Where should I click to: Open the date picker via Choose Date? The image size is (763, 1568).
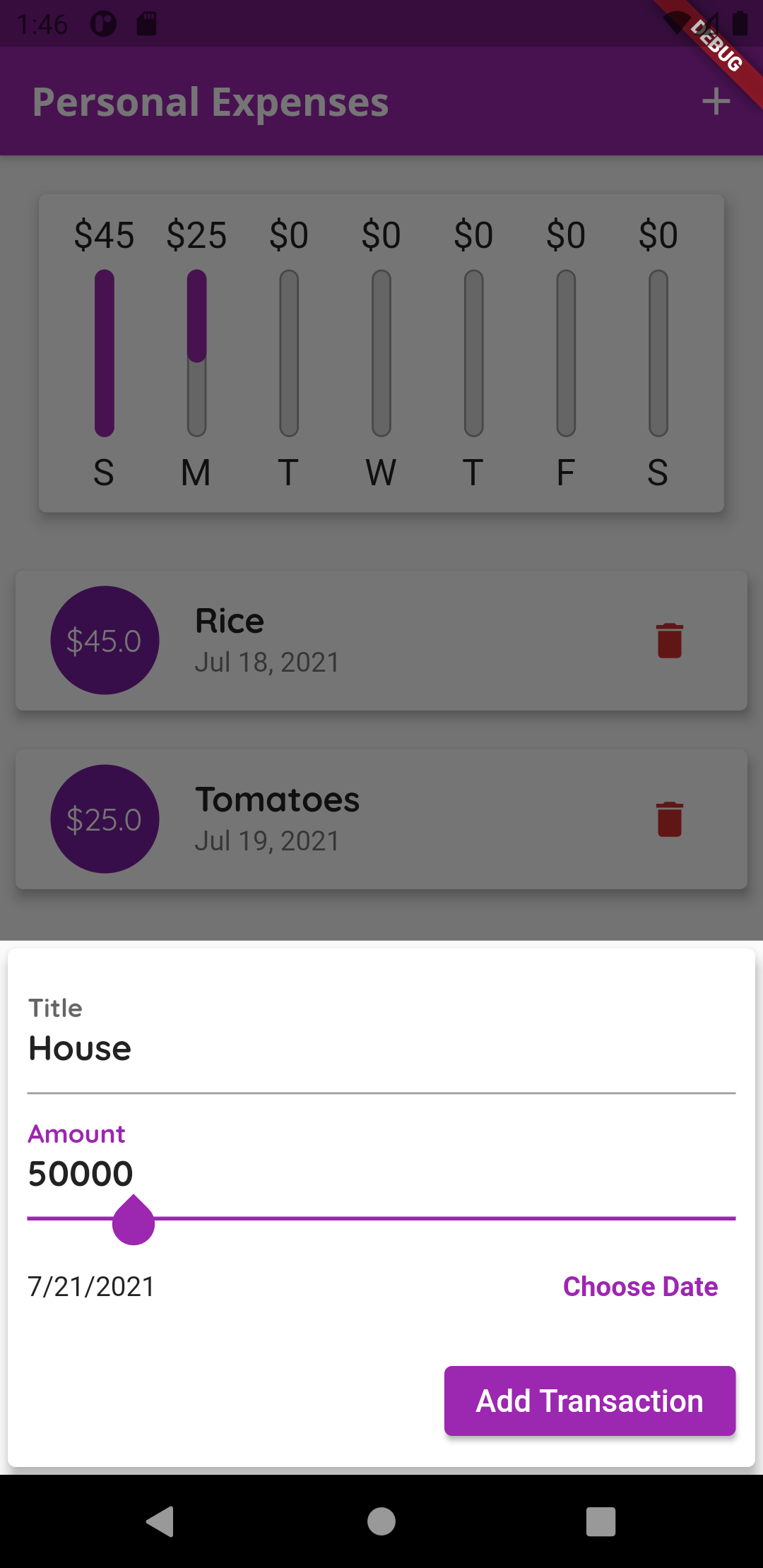click(x=639, y=1287)
